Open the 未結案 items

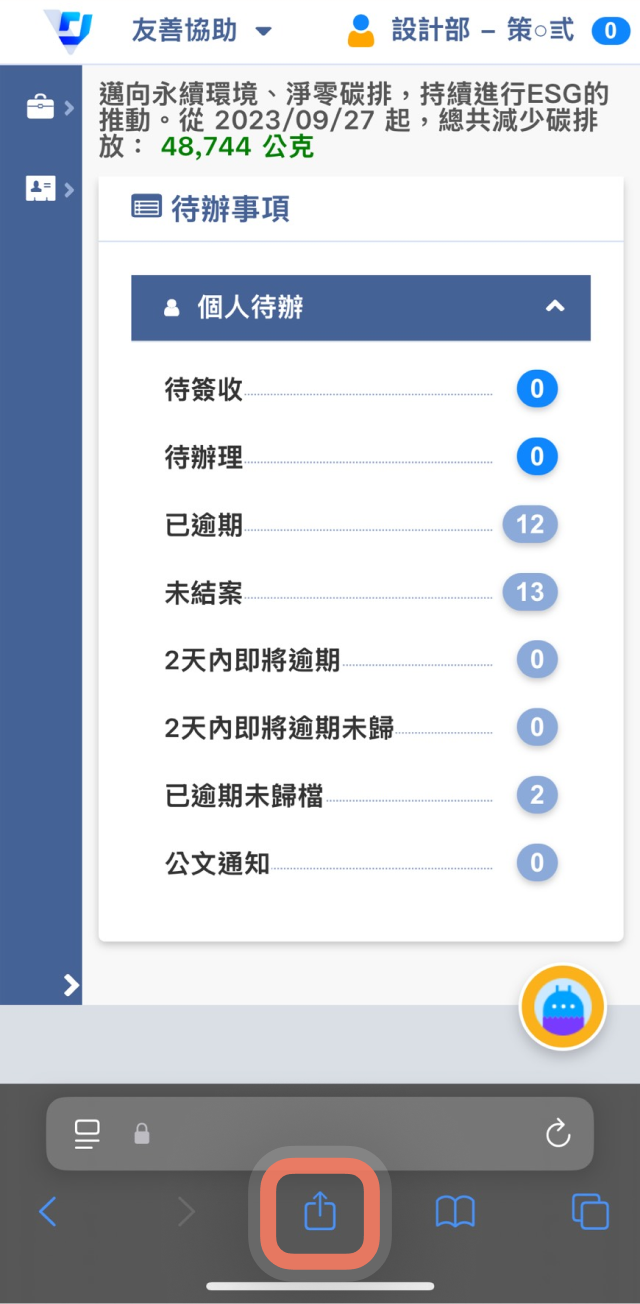(x=361, y=593)
